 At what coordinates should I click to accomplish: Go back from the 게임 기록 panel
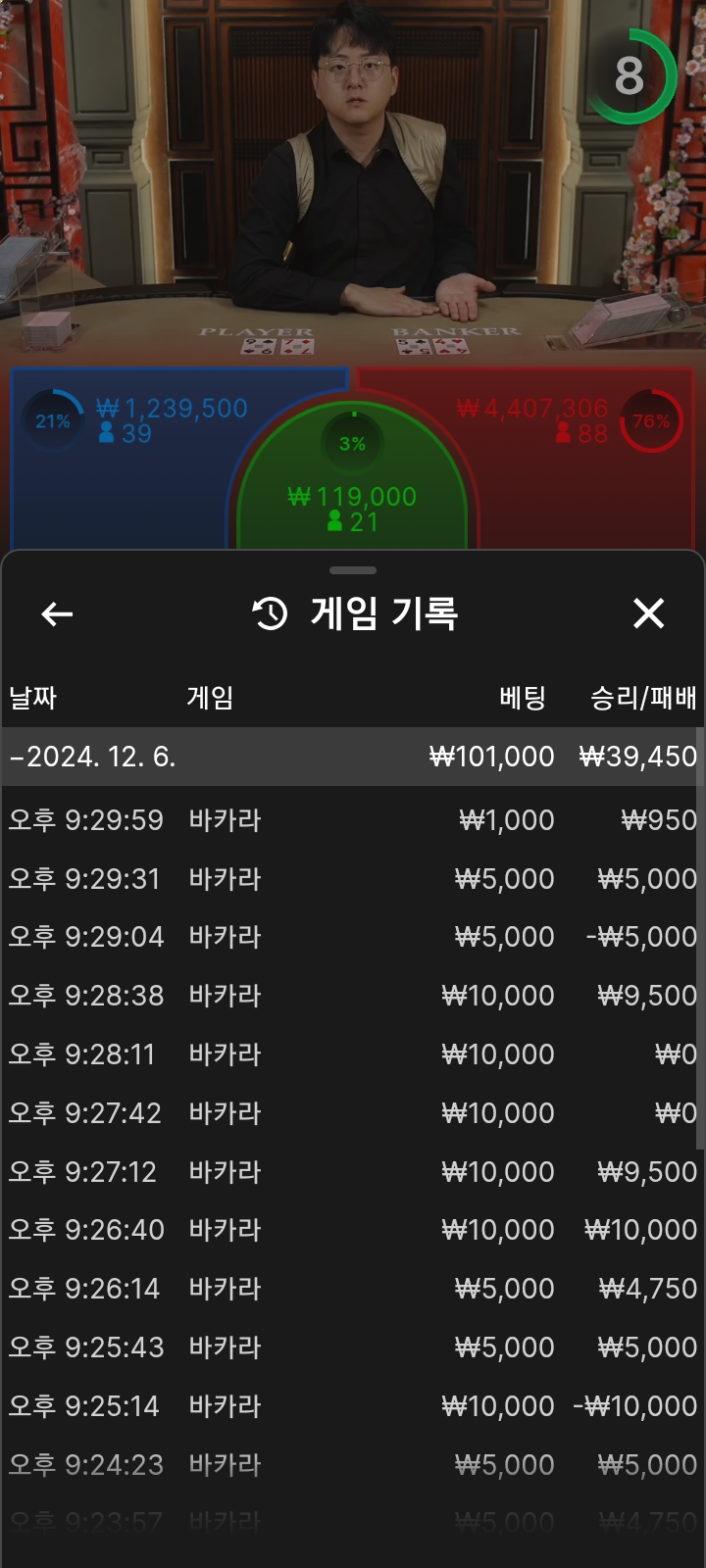pyautogui.click(x=57, y=614)
